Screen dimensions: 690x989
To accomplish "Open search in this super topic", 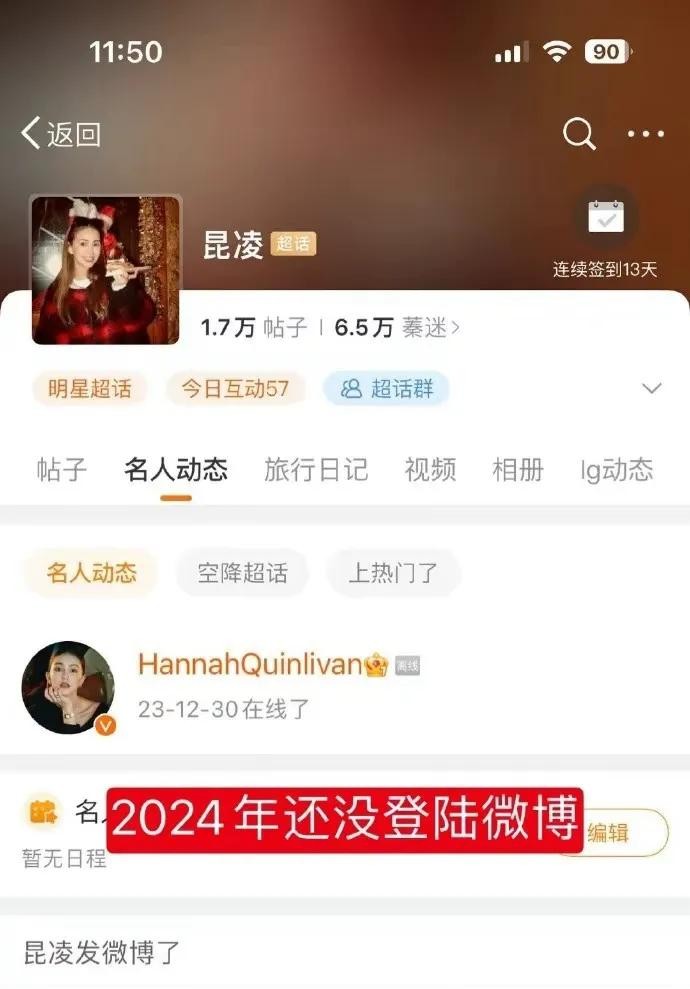I will tap(579, 133).
